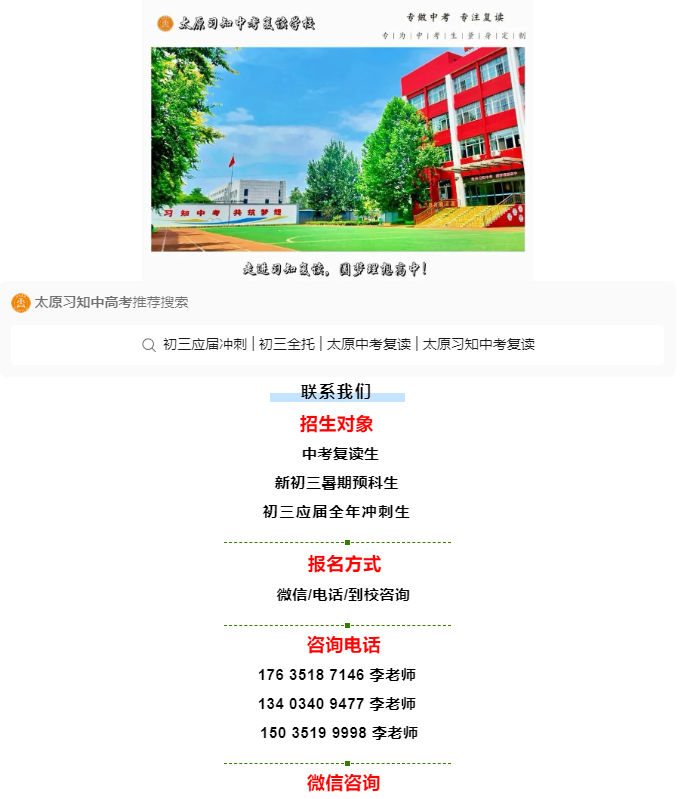The image size is (680, 799).
Task: Open the 初三全托 suggested search
Action: click(x=285, y=344)
